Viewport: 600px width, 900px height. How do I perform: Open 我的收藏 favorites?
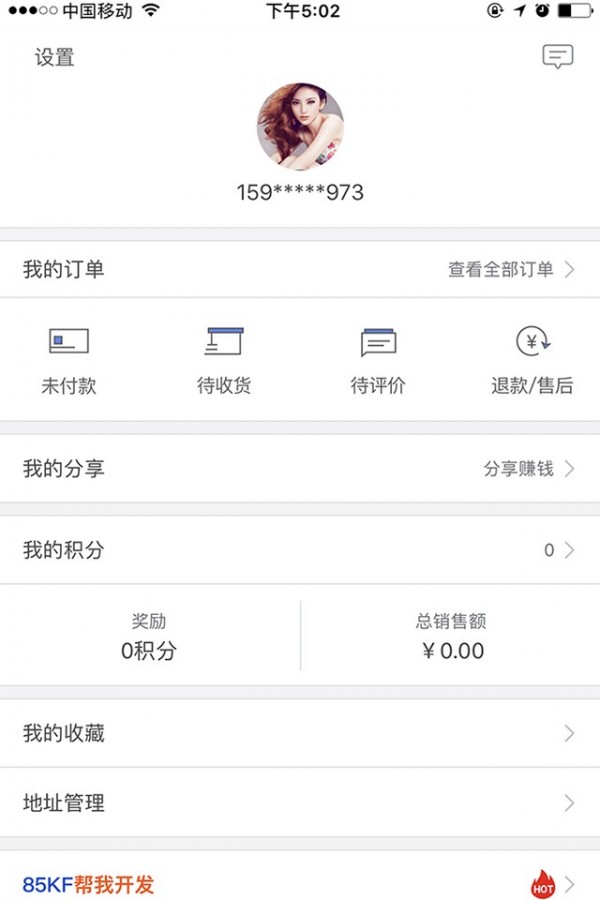click(x=300, y=734)
